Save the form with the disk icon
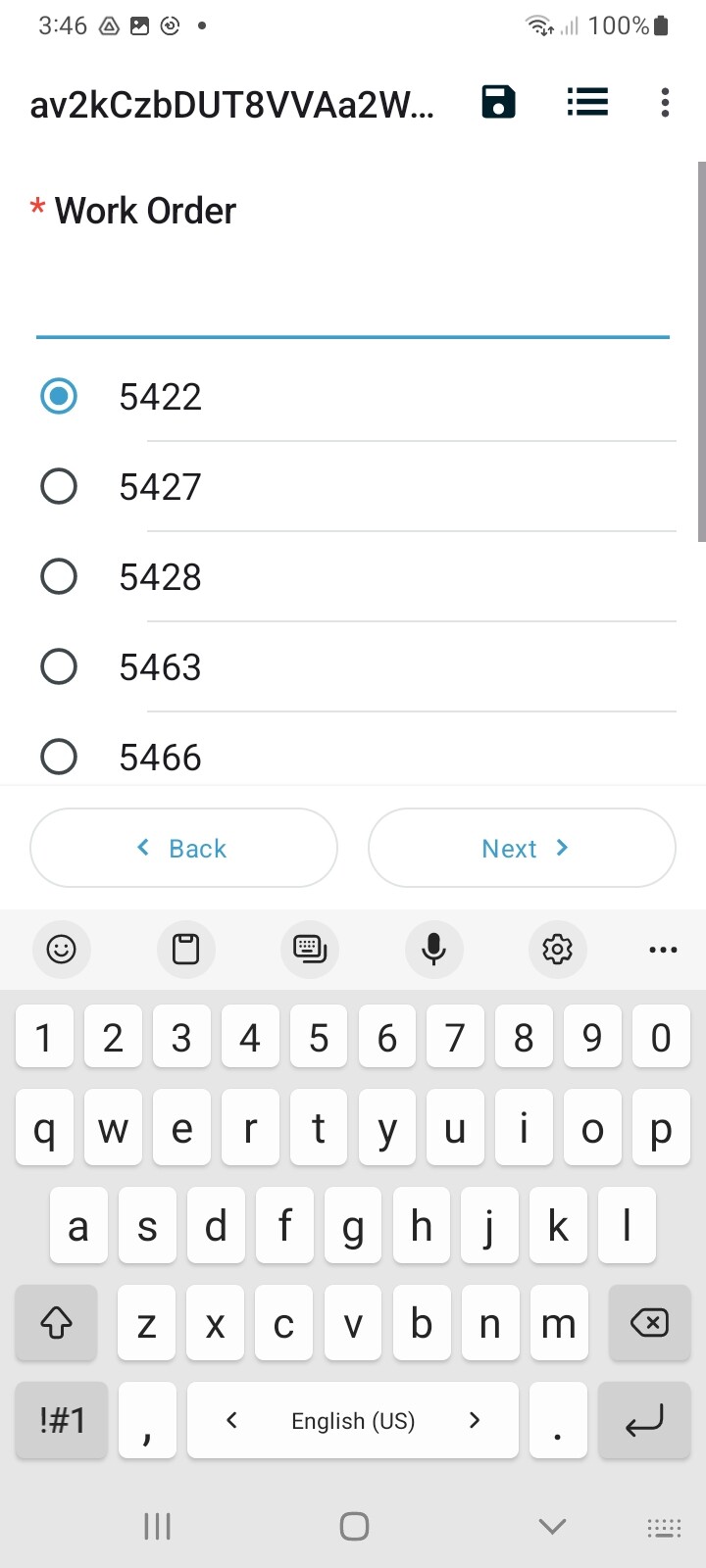The image size is (706, 1568). coord(498,102)
